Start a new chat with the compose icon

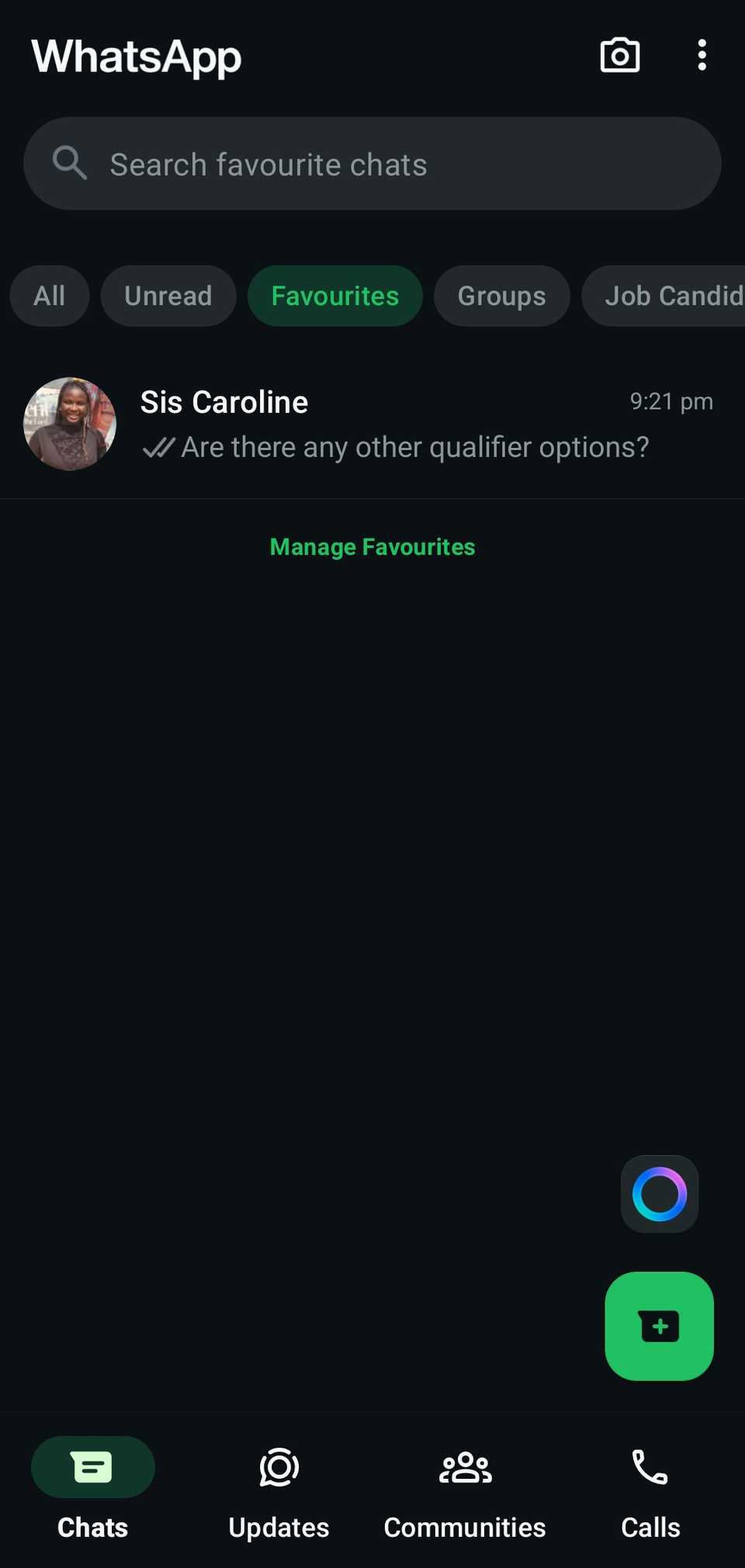click(x=659, y=1325)
